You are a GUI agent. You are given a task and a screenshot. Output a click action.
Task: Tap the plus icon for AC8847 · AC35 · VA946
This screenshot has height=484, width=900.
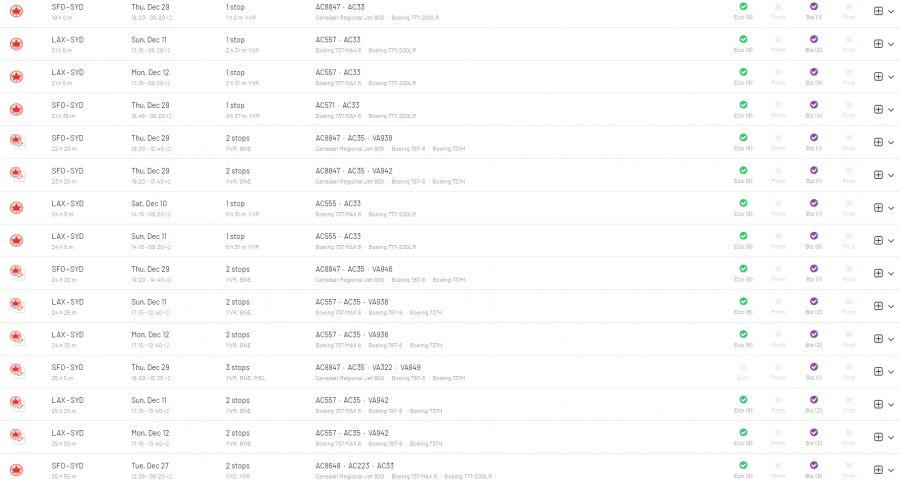click(x=878, y=273)
